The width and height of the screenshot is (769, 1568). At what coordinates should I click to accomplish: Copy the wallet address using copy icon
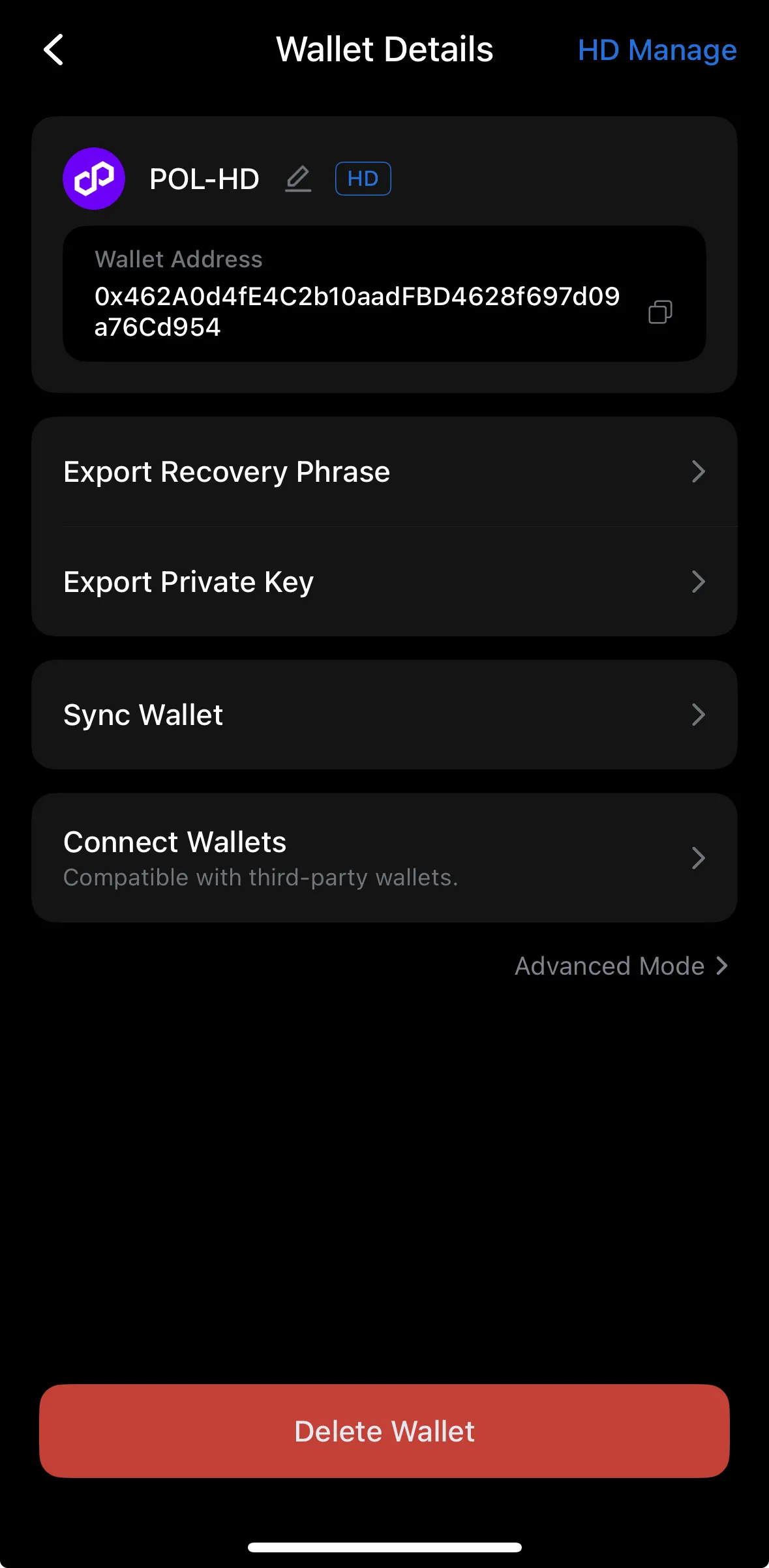pyautogui.click(x=660, y=312)
